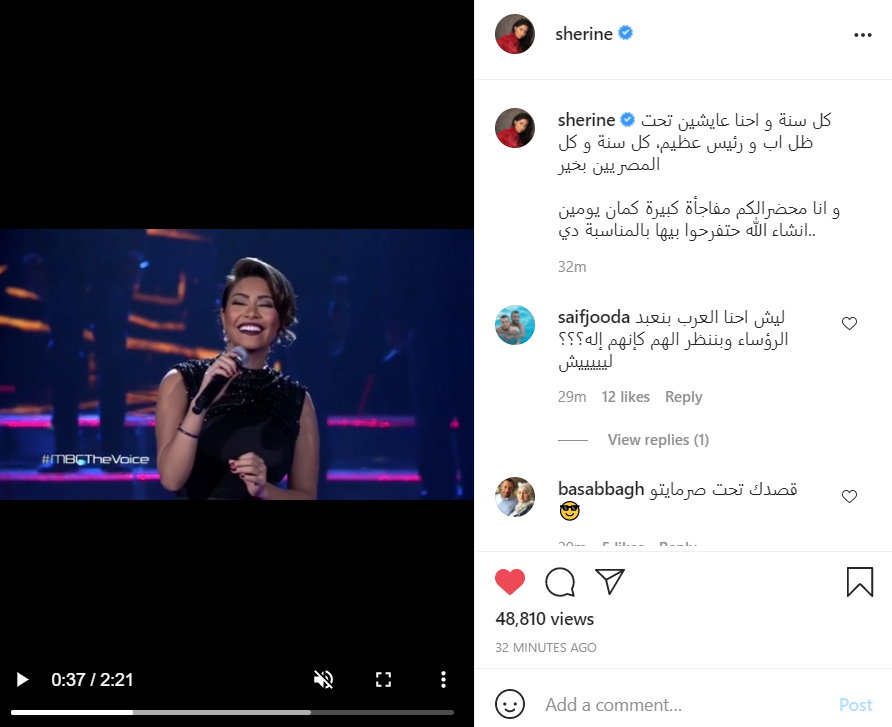Play the video
The height and width of the screenshot is (727, 892).
pos(22,680)
